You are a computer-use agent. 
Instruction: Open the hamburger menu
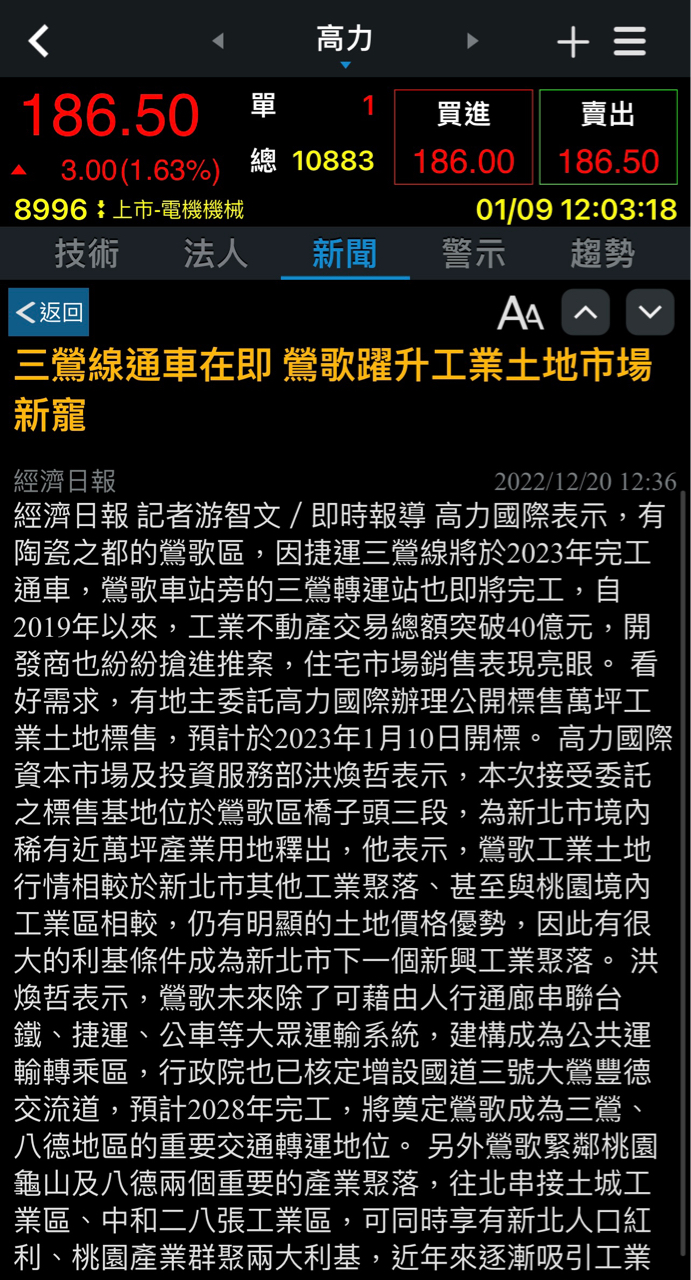(630, 42)
